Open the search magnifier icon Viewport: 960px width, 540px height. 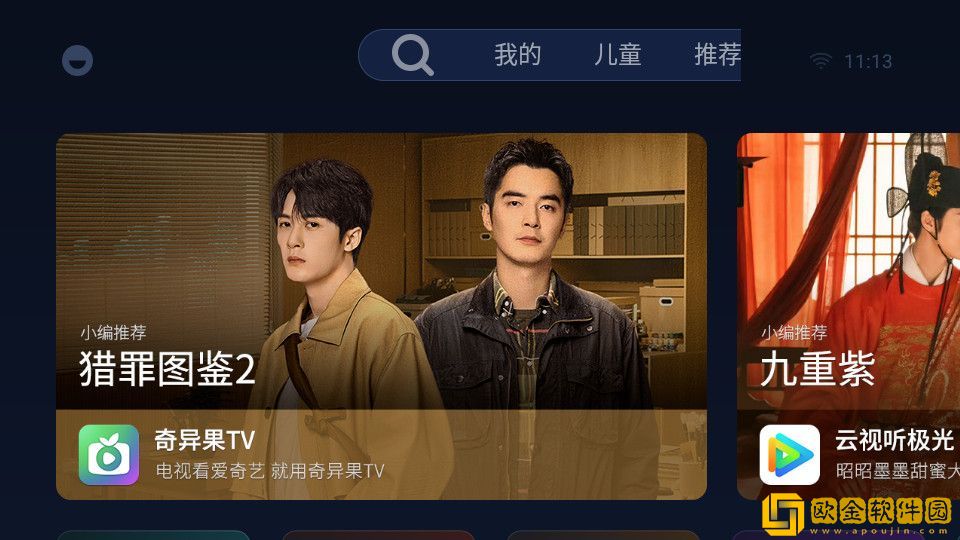tap(412, 55)
